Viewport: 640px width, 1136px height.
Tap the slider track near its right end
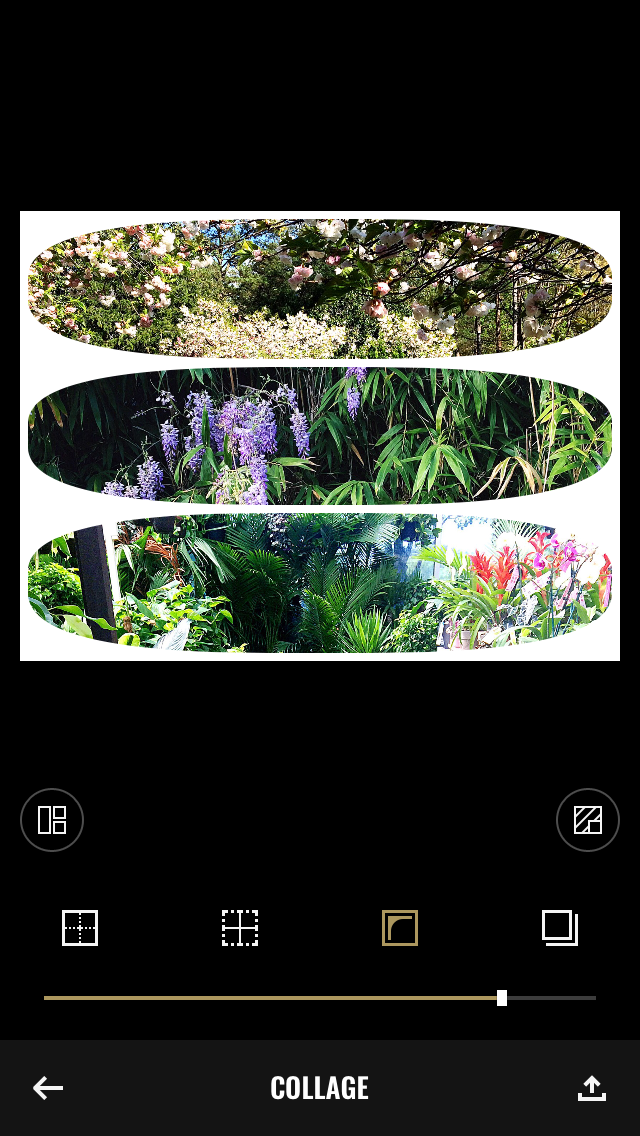(580, 998)
